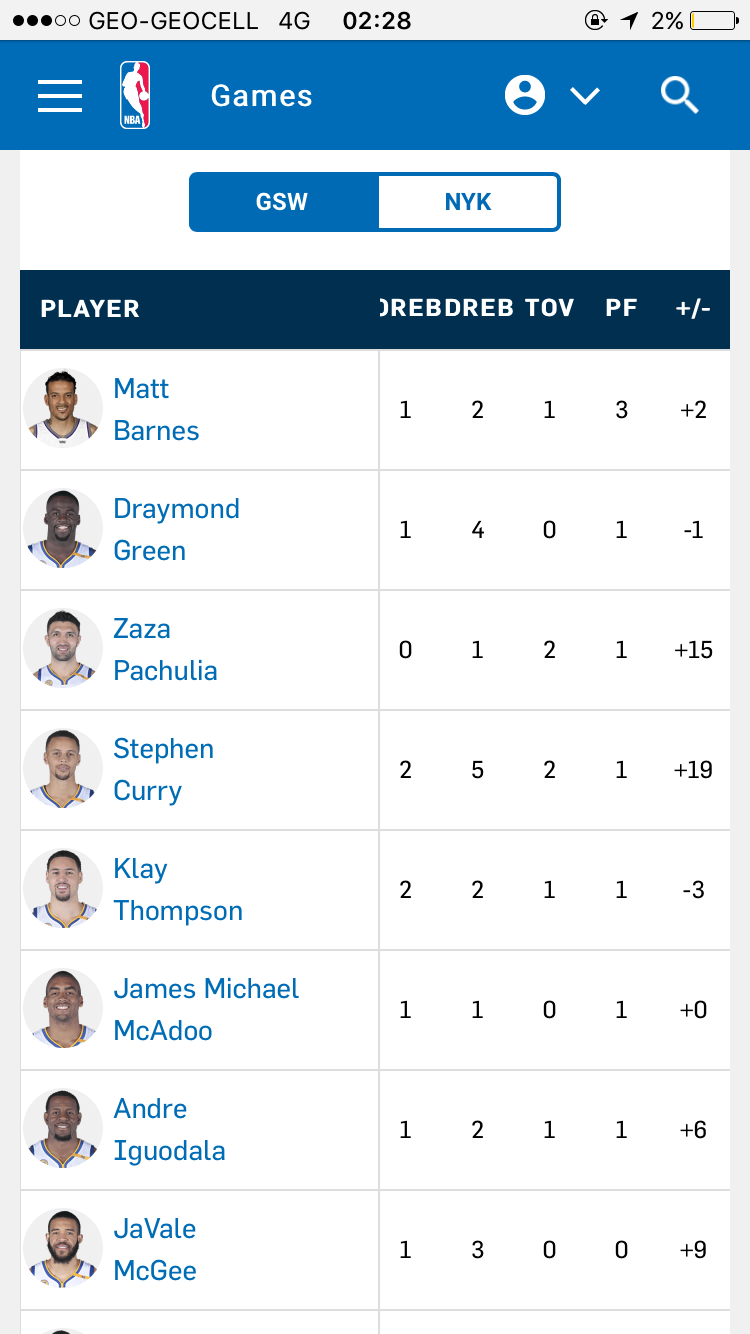This screenshot has width=750, height=1334.
Task: Open Andre Iguodala player profile
Action: (169, 1130)
